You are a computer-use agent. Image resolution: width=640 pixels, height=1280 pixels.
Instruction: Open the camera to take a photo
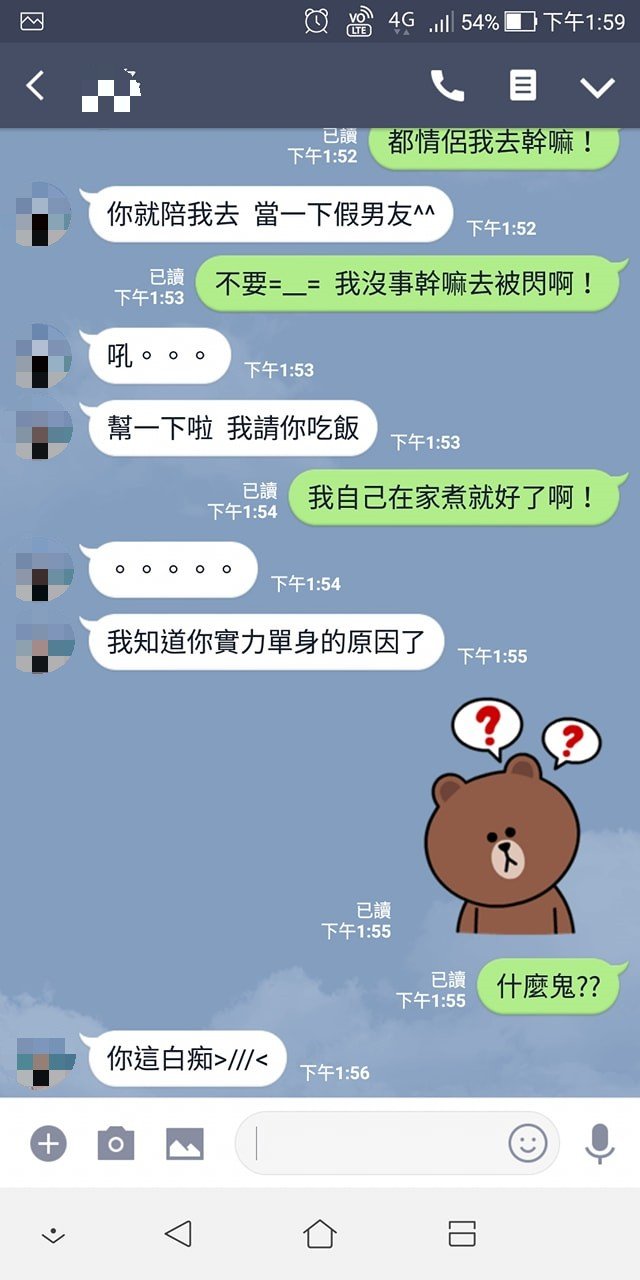point(116,1143)
